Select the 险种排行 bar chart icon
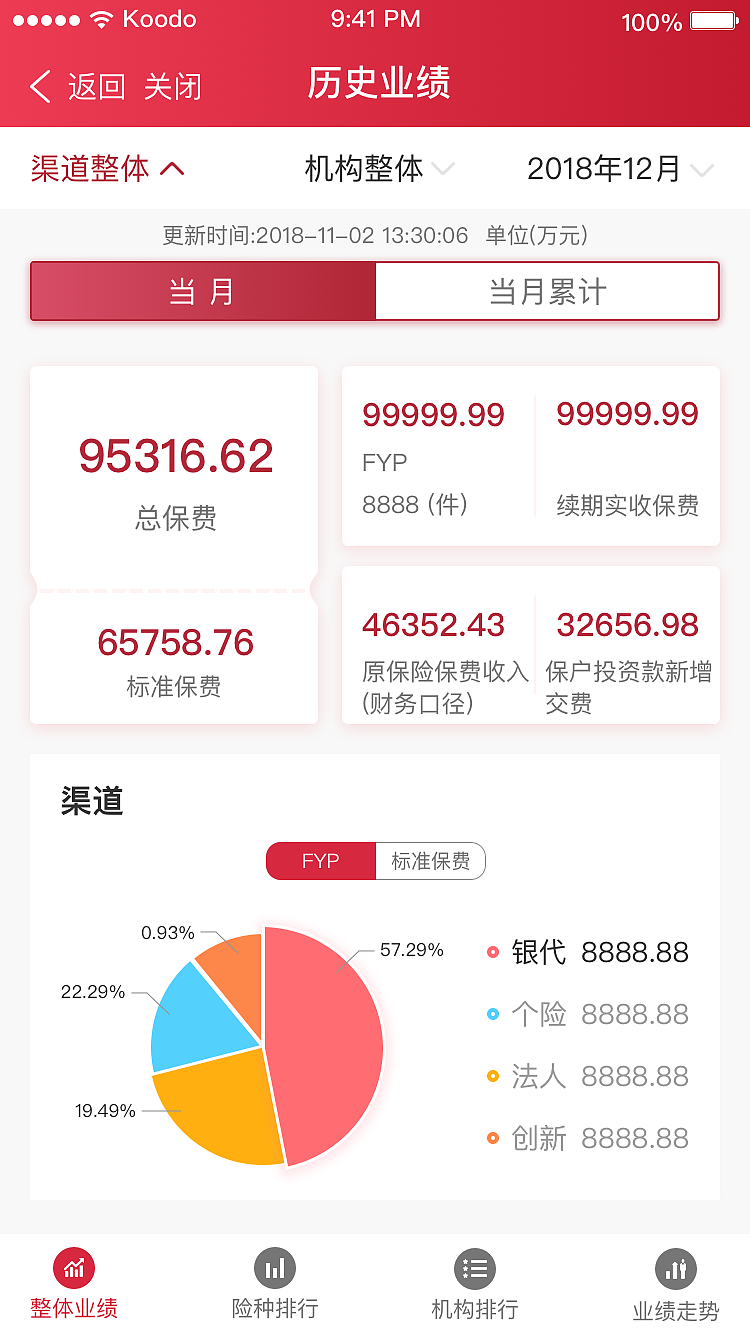750x1334 pixels. 274,1270
